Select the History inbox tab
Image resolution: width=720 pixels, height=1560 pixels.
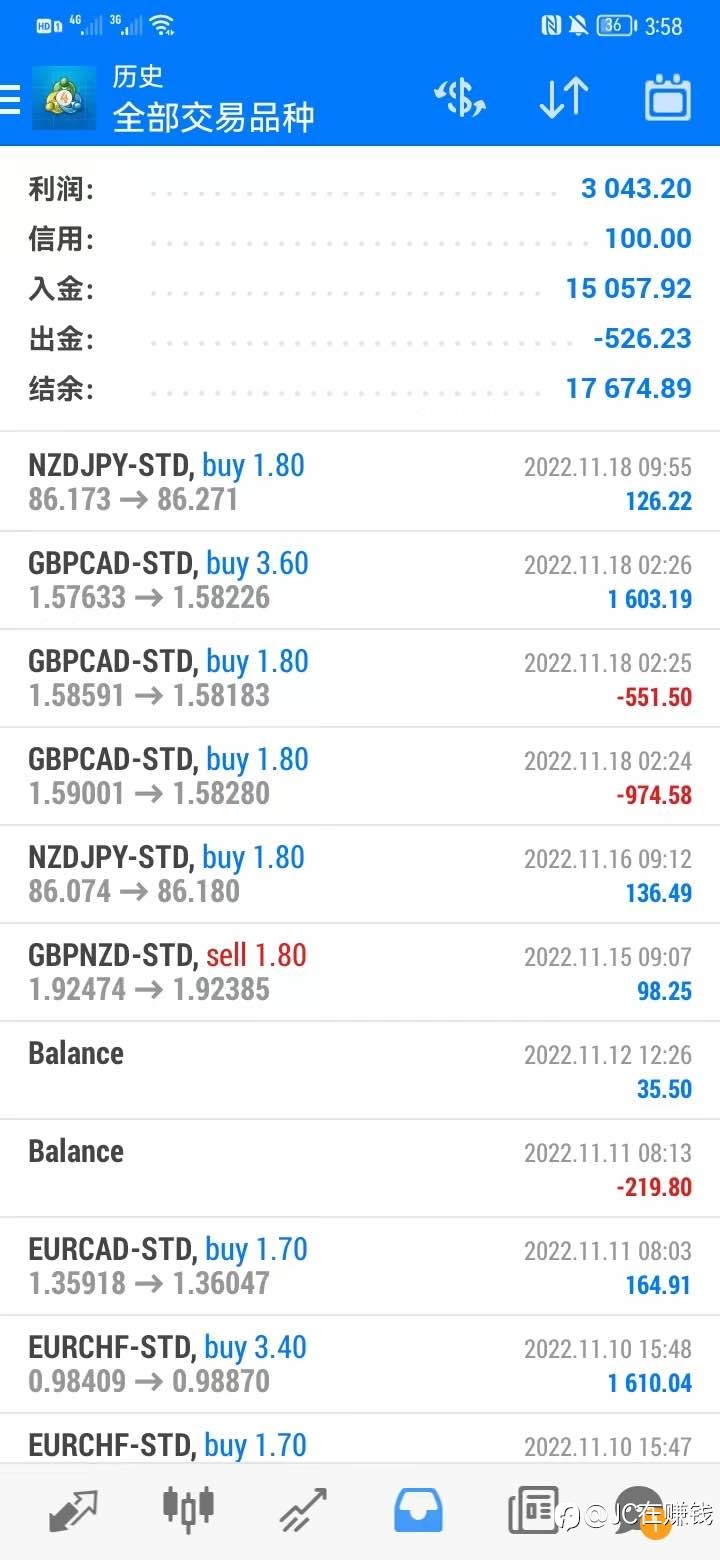point(418,1510)
